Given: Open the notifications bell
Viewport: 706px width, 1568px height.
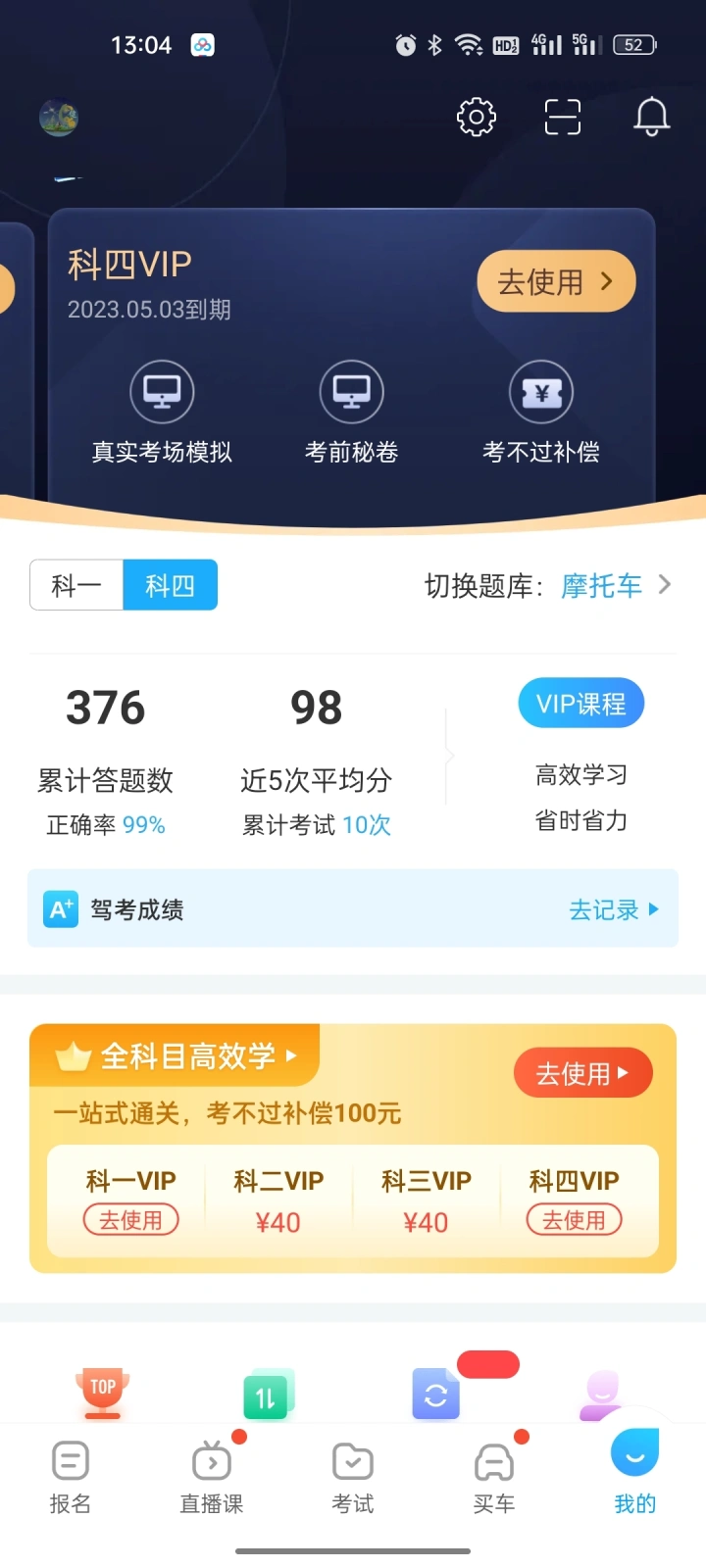Looking at the screenshot, I should pyautogui.click(x=651, y=118).
